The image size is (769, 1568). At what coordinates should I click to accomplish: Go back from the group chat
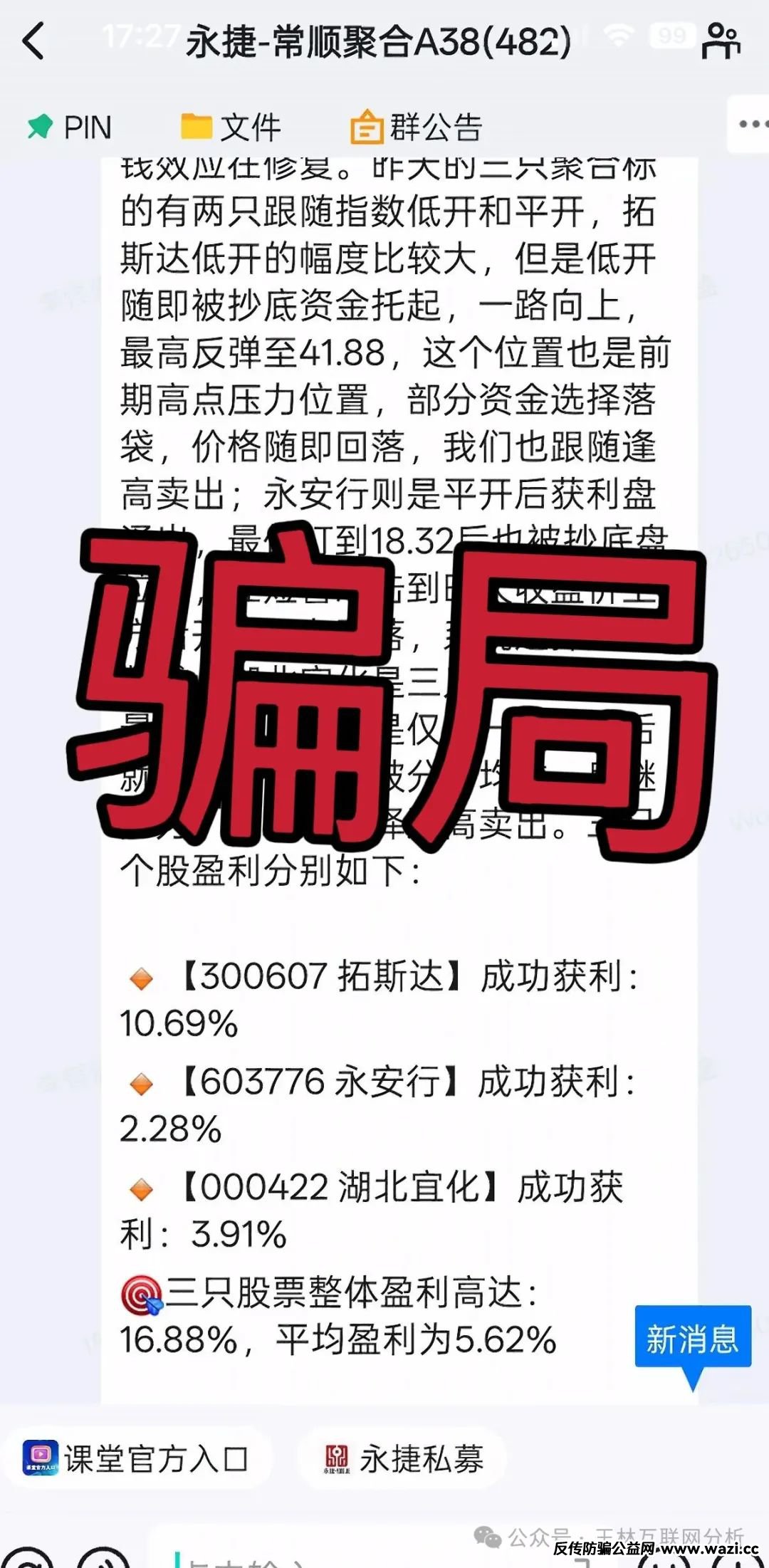[x=33, y=40]
